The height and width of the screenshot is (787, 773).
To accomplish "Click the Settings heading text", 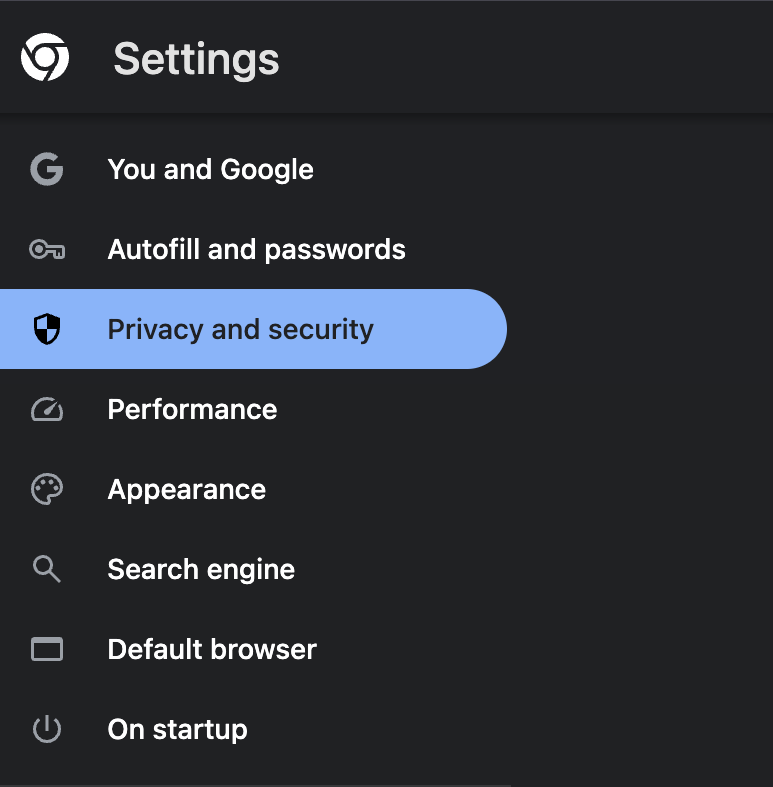I will pyautogui.click(x=196, y=59).
